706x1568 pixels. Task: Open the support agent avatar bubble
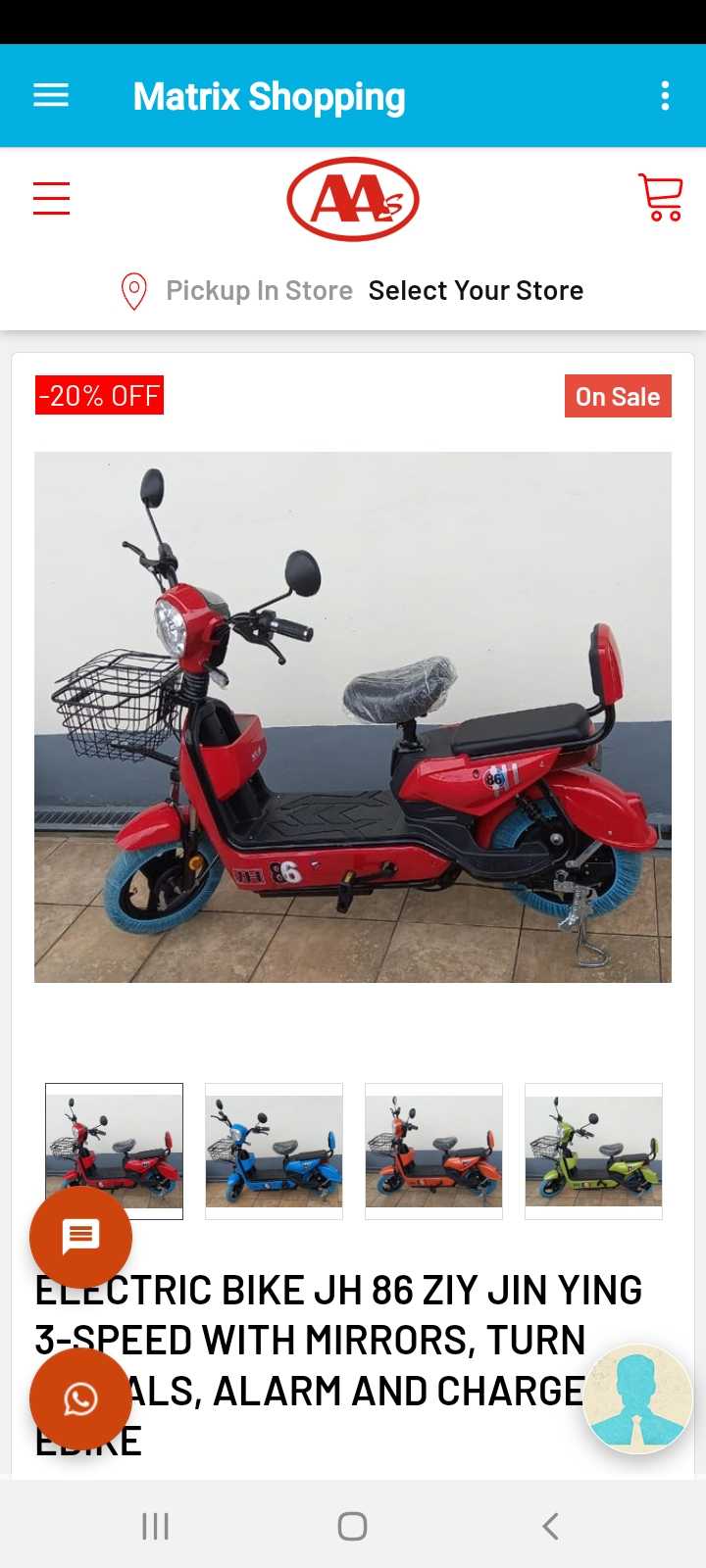637,1398
